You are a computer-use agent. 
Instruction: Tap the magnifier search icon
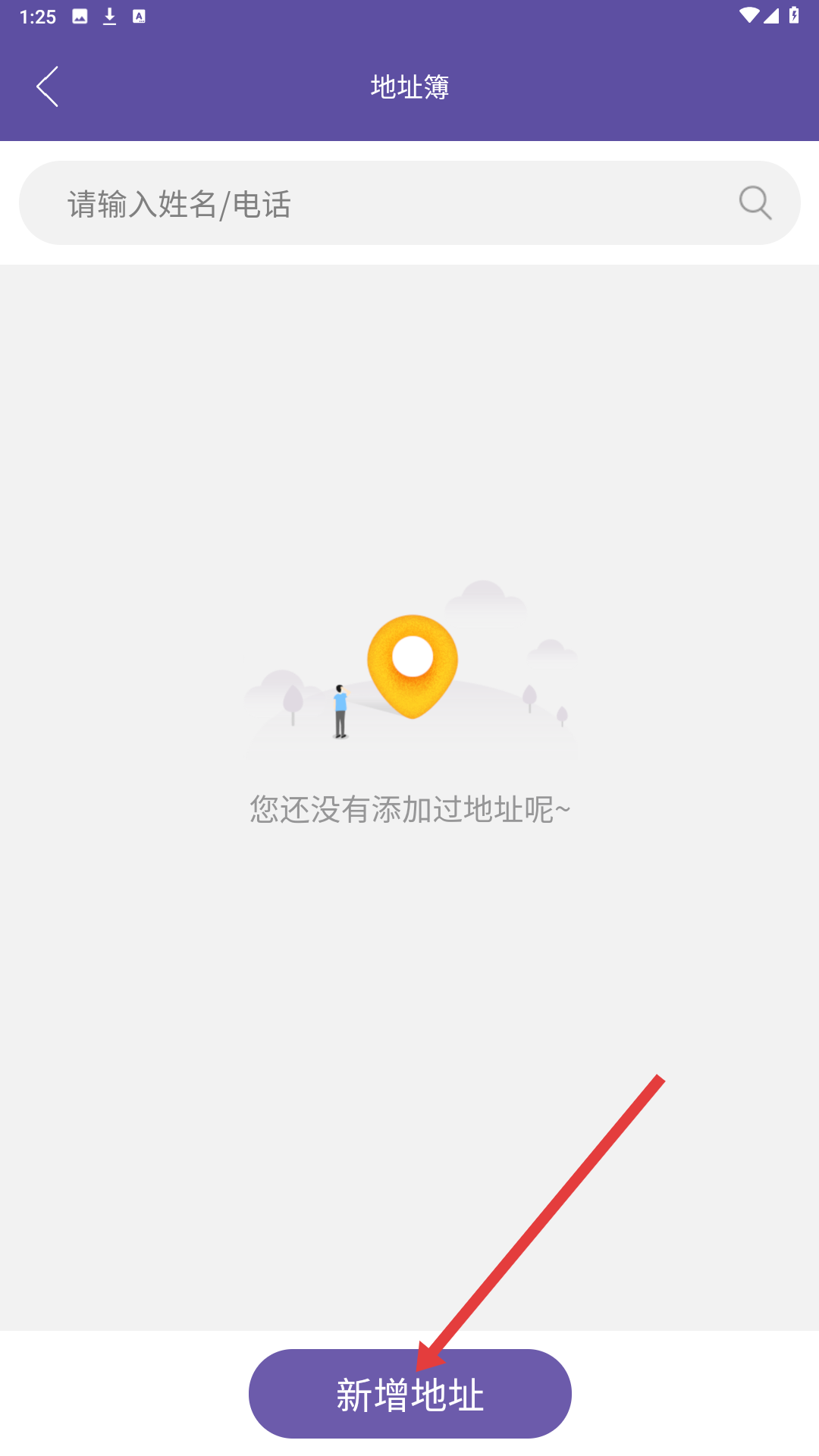pyautogui.click(x=755, y=203)
